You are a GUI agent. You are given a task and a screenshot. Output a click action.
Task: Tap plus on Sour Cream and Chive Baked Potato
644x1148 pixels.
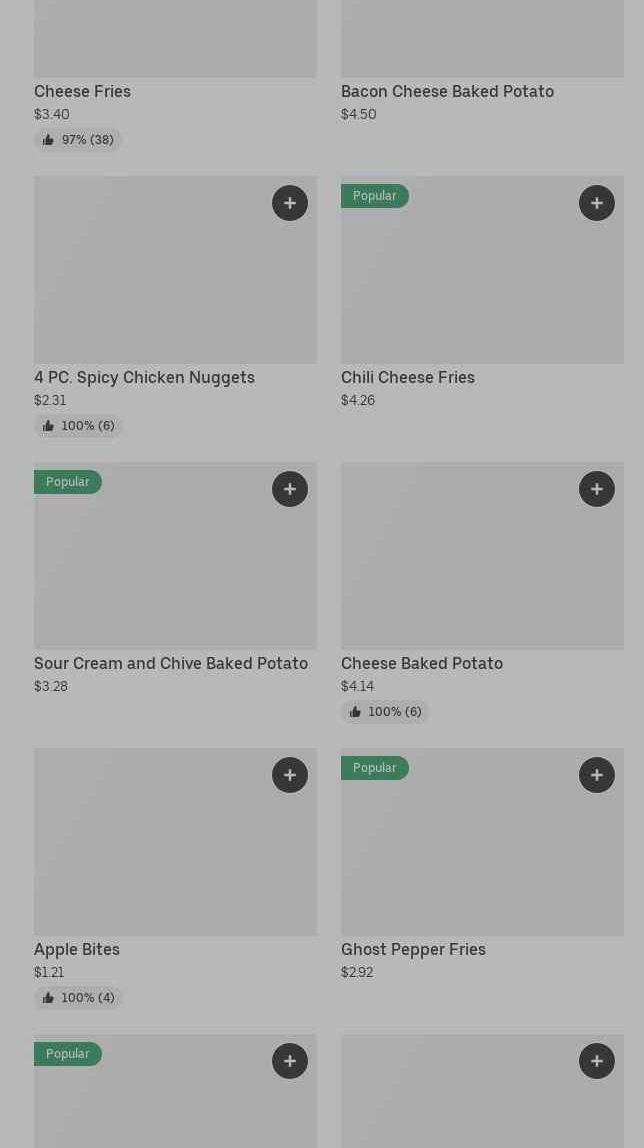point(290,489)
